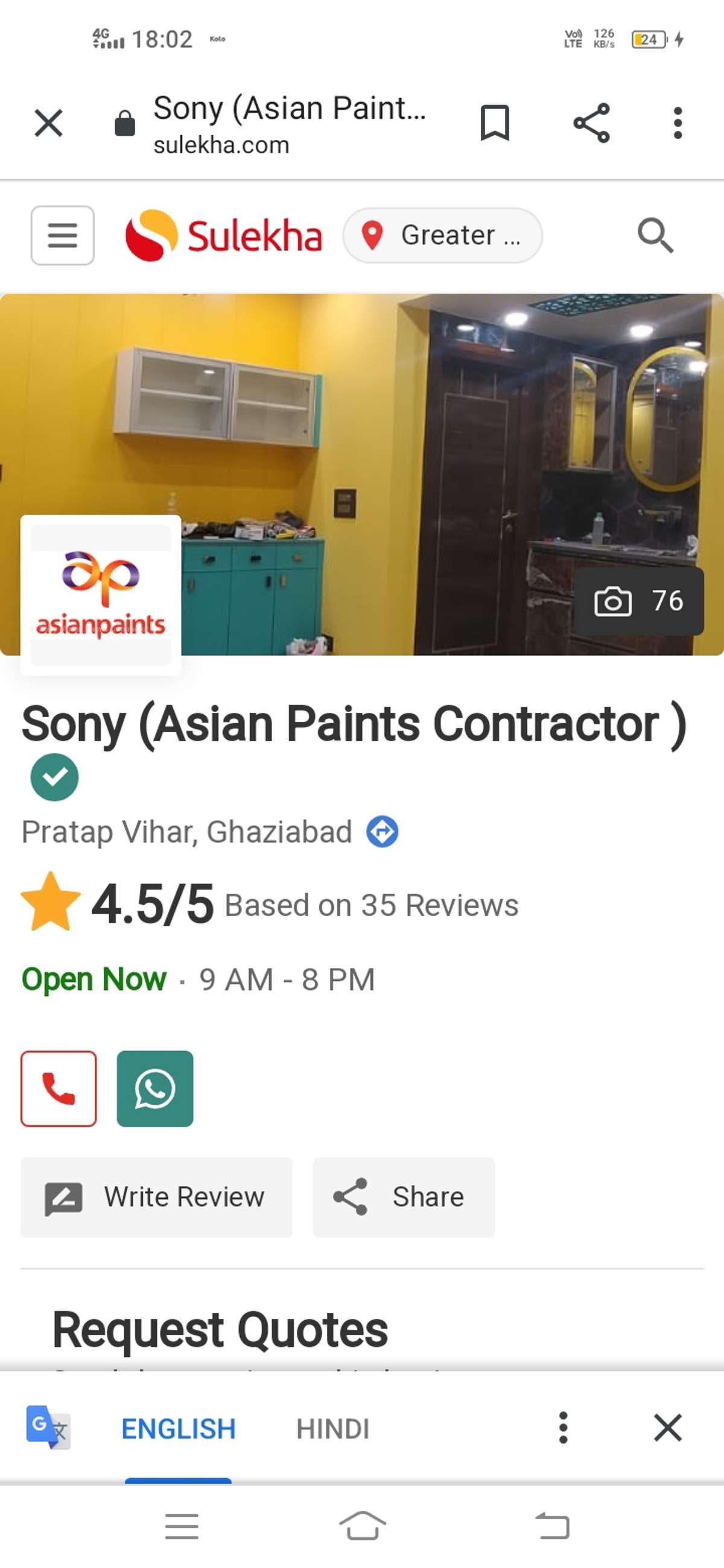
Task: Open the location selector showing Greater ...
Action: click(x=443, y=236)
